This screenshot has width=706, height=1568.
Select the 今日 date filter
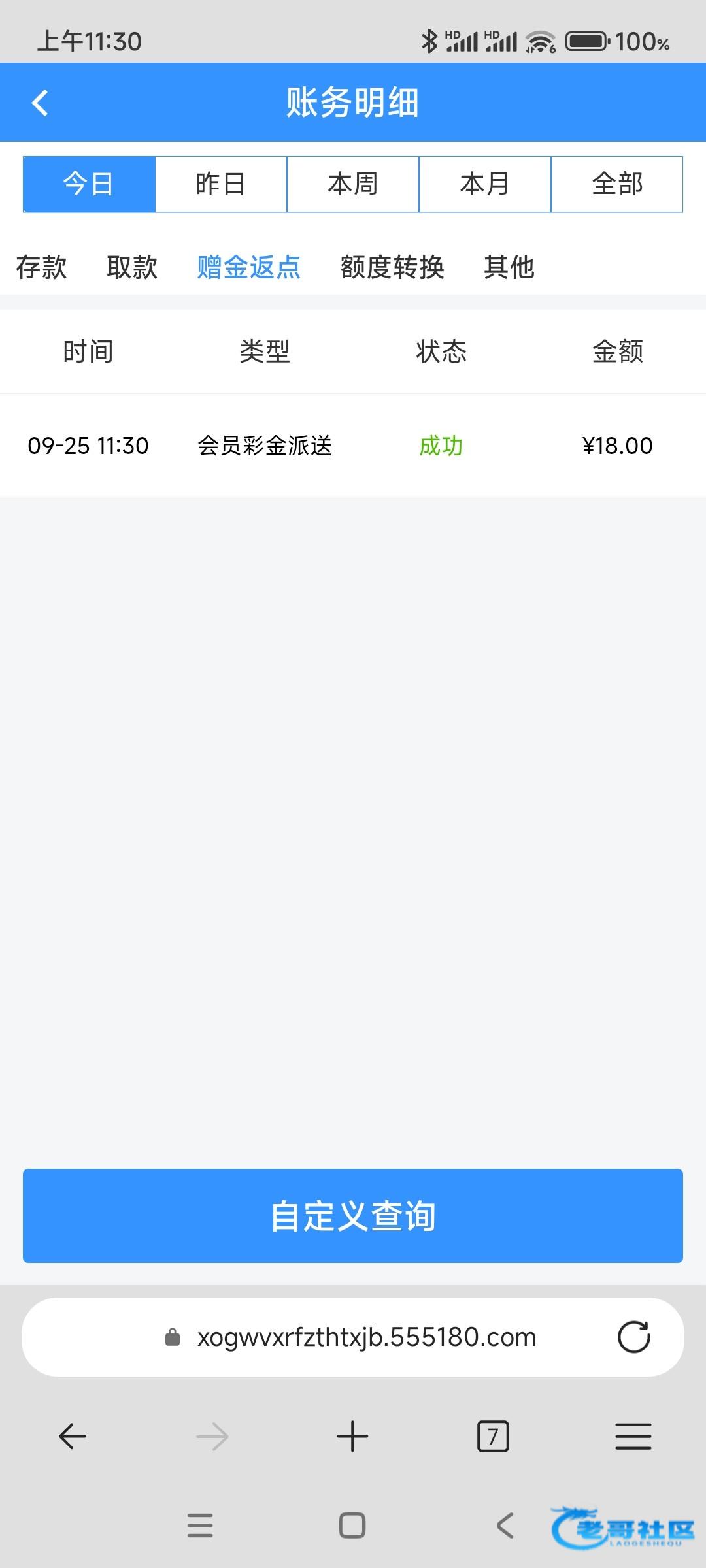tap(89, 184)
